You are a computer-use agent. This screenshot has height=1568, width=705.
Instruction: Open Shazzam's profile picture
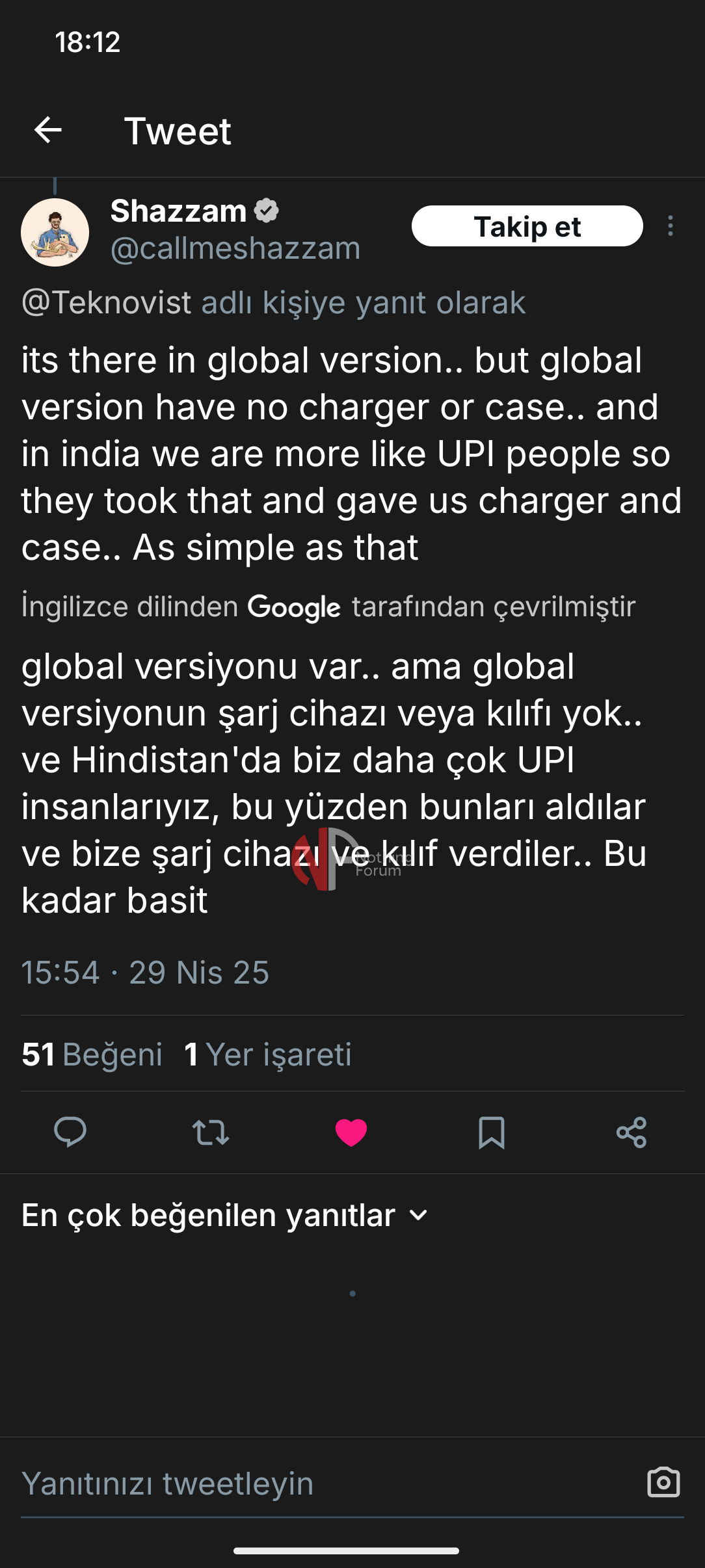coord(55,232)
